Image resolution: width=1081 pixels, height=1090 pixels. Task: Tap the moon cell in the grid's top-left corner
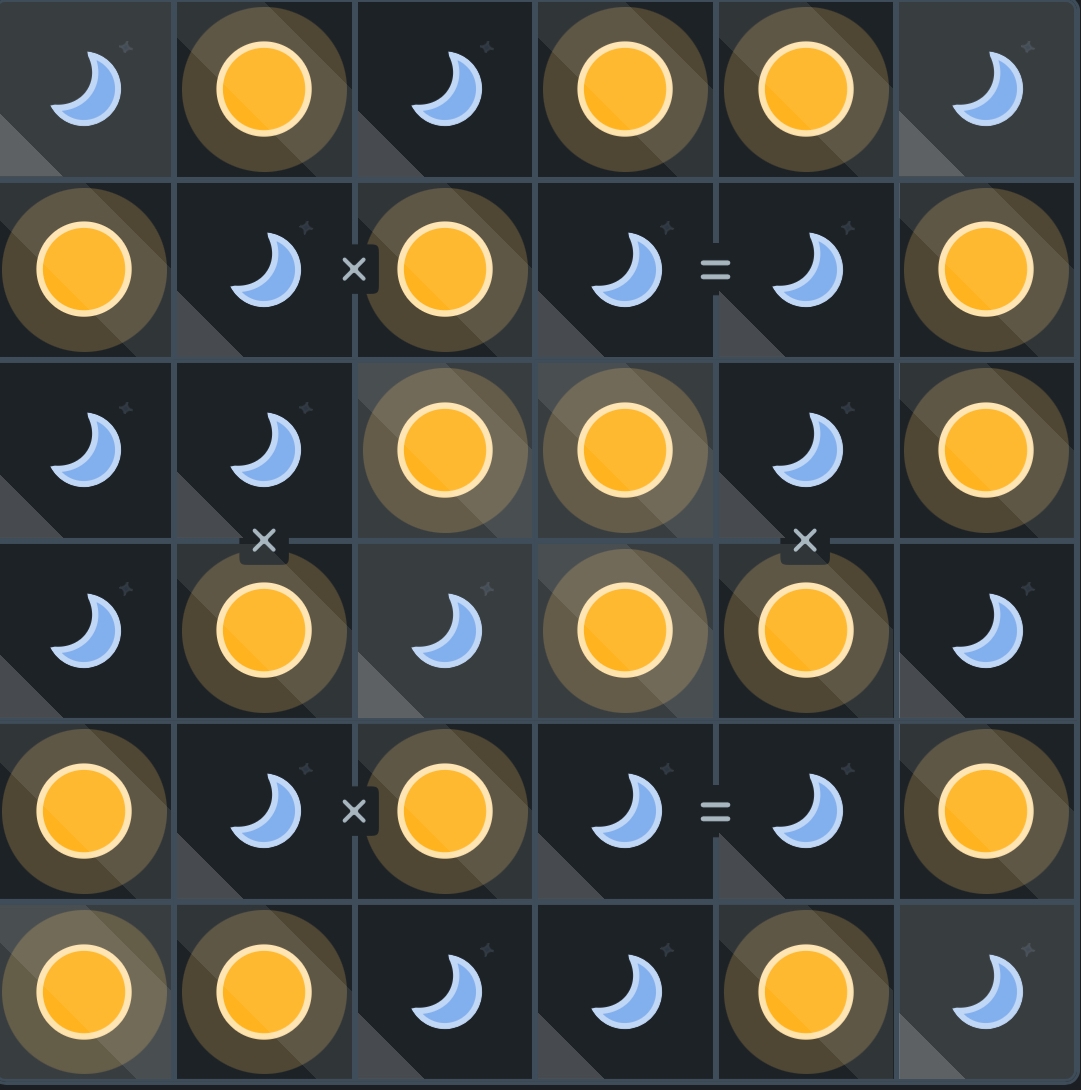click(85, 89)
